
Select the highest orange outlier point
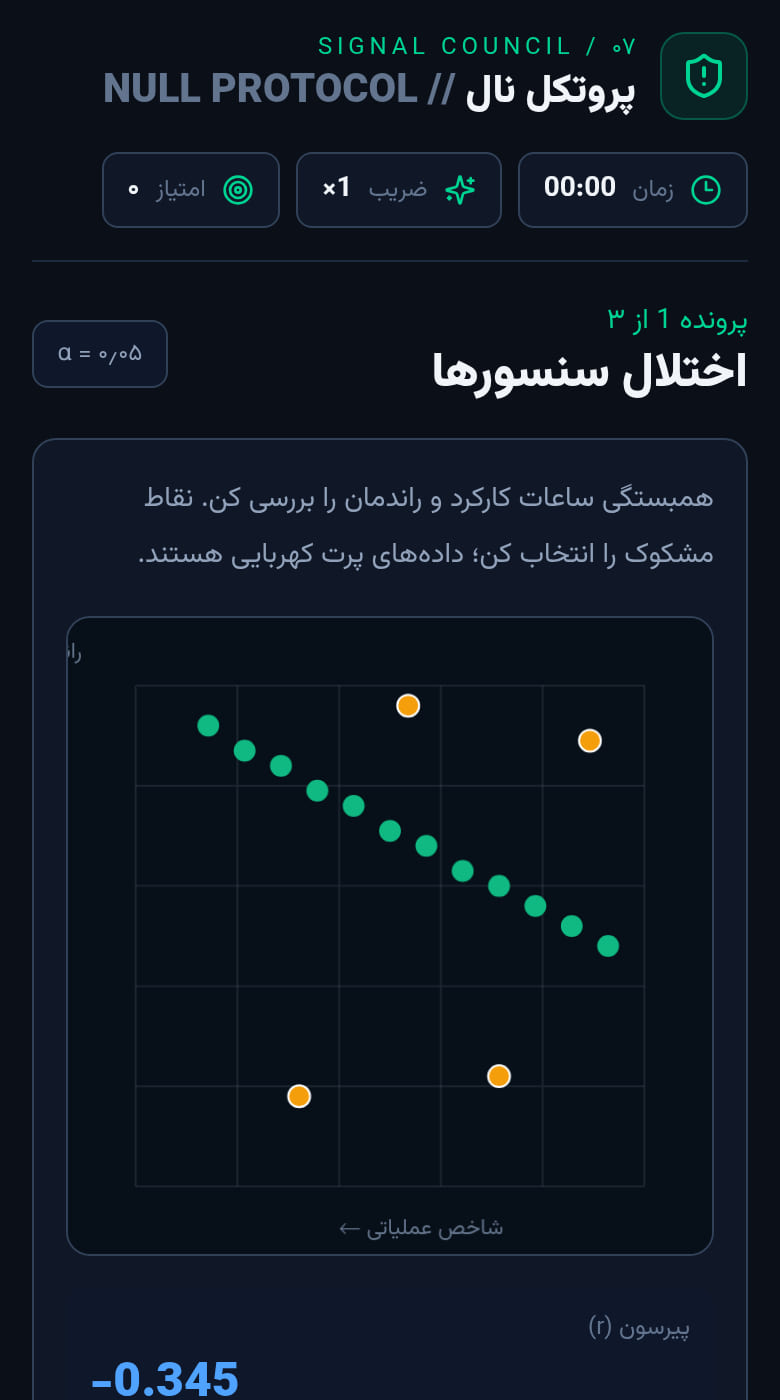point(408,706)
